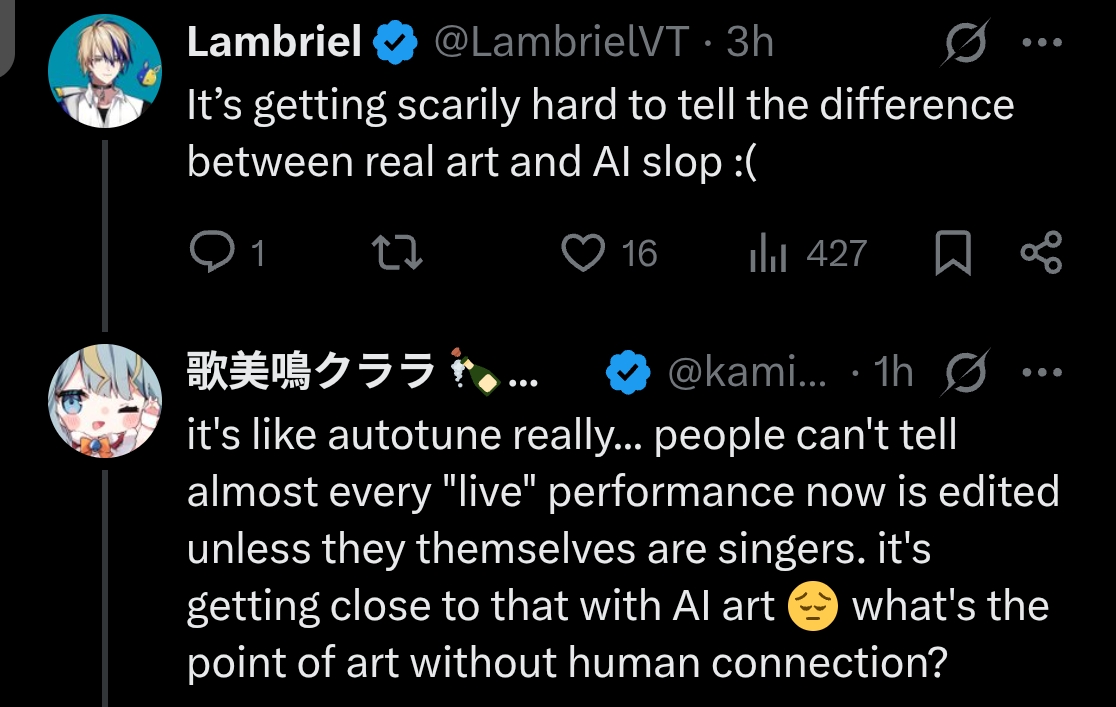Open the @LambrielVT handle link
Image resolution: width=1116 pixels, height=707 pixels.
click(x=561, y=43)
